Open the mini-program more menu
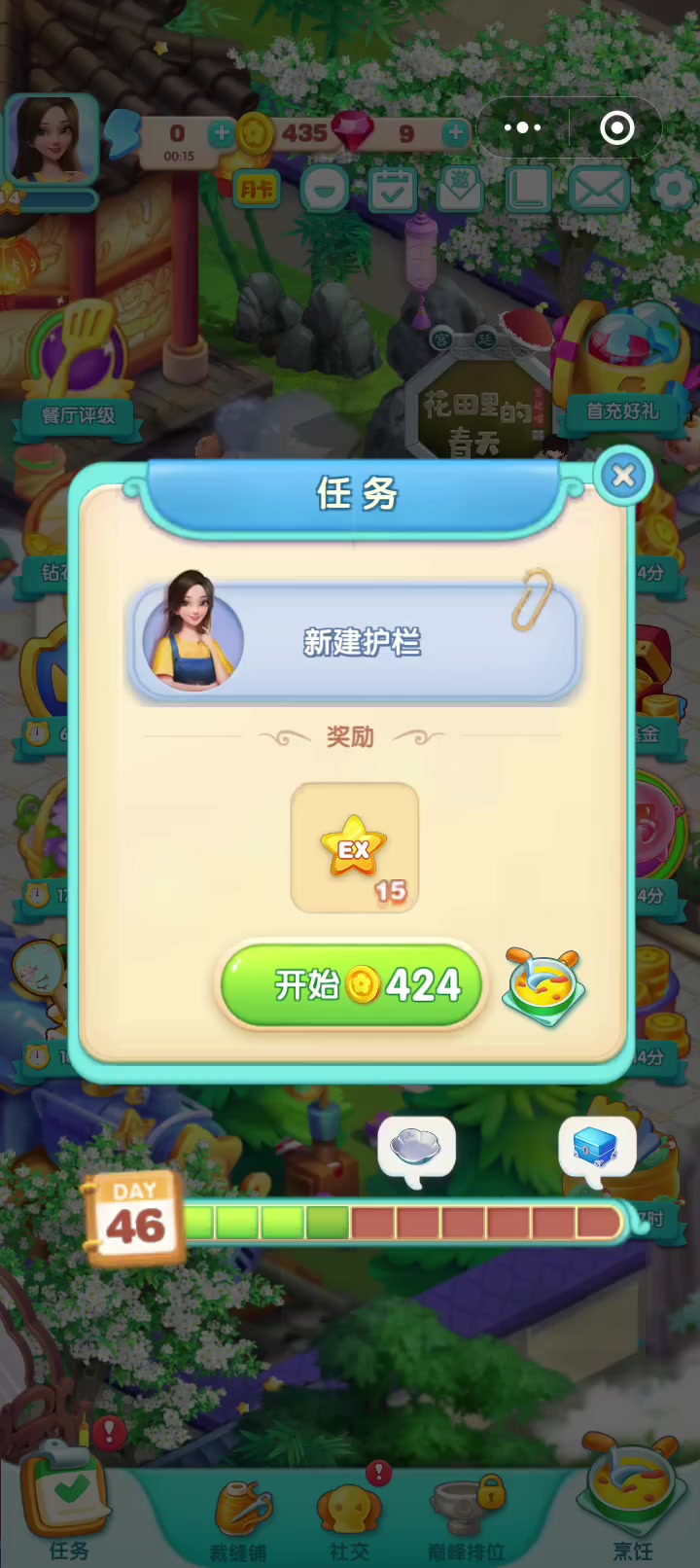Viewport: 700px width, 1568px height. tap(522, 127)
